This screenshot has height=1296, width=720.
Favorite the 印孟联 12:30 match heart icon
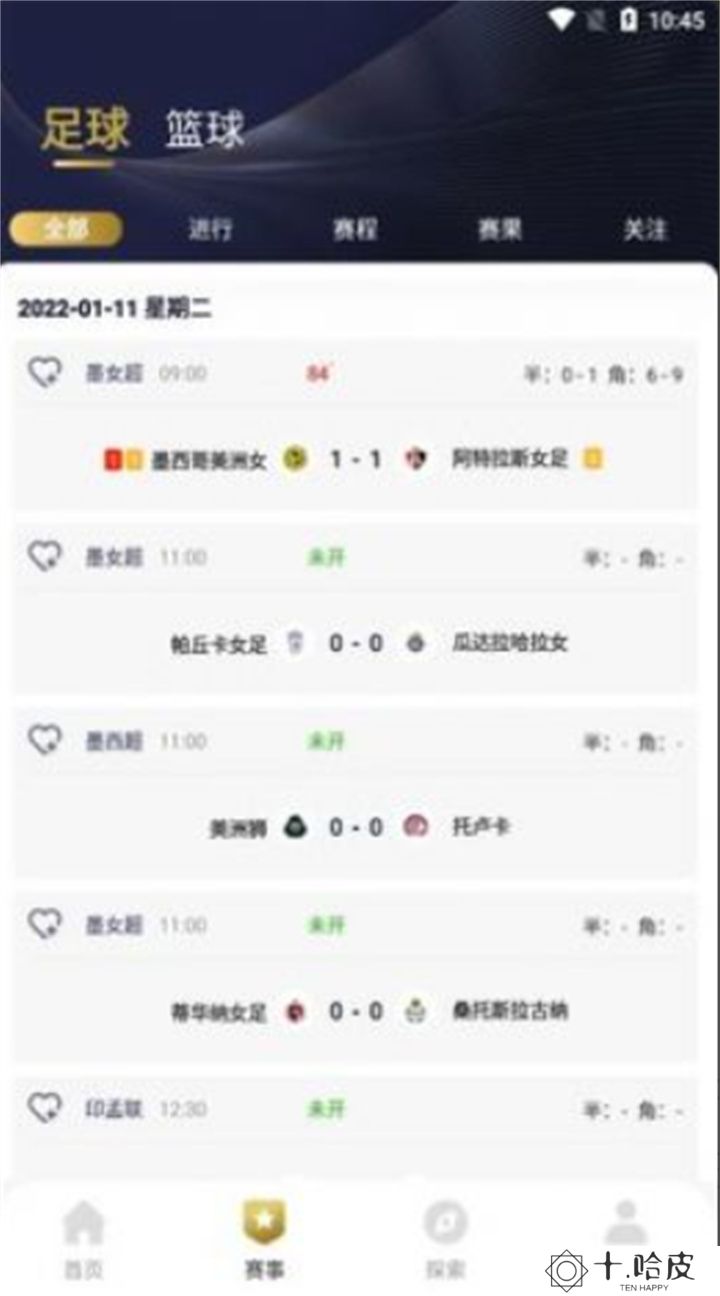[x=43, y=1109]
